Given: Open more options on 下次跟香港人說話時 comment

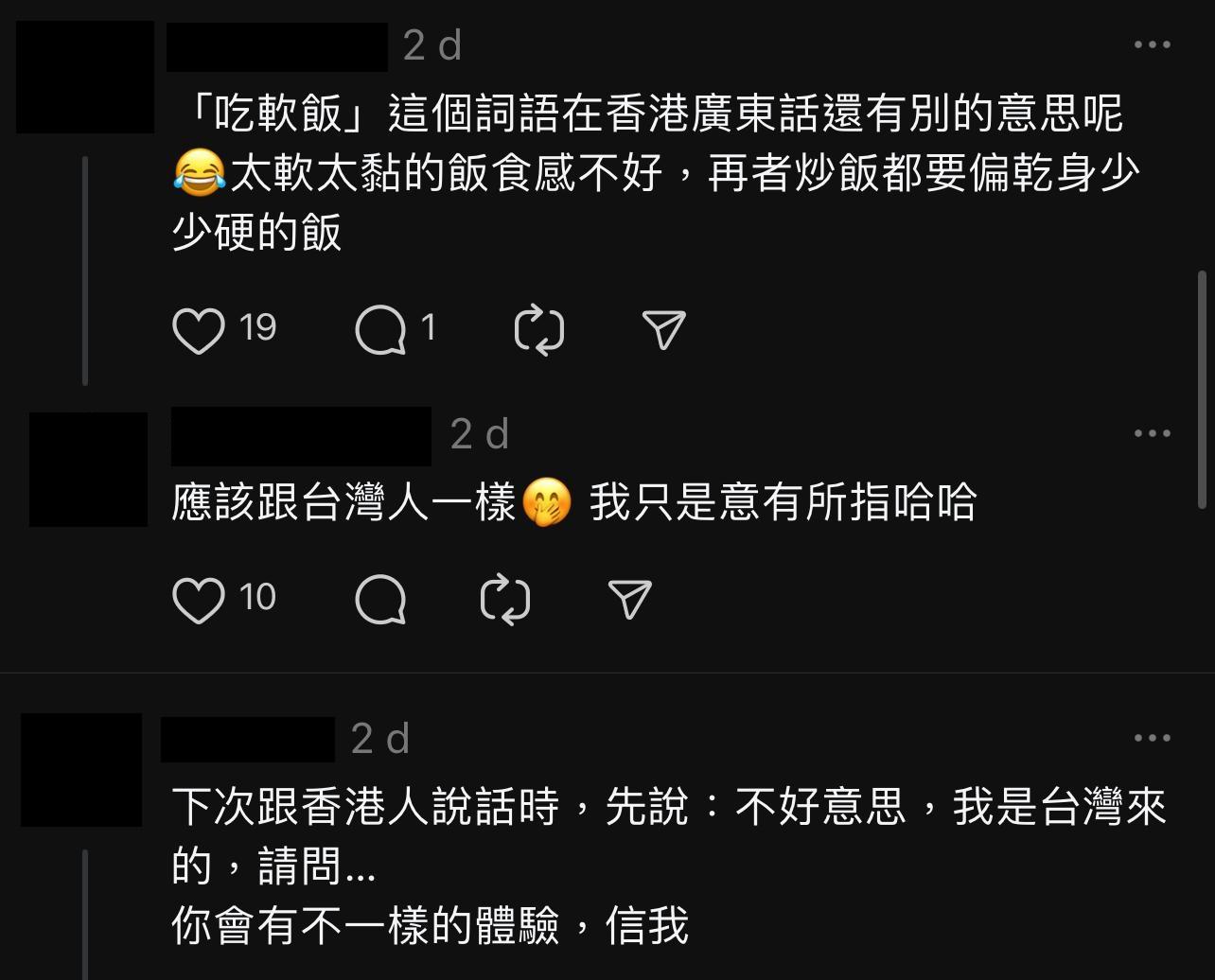Looking at the screenshot, I should [1152, 738].
